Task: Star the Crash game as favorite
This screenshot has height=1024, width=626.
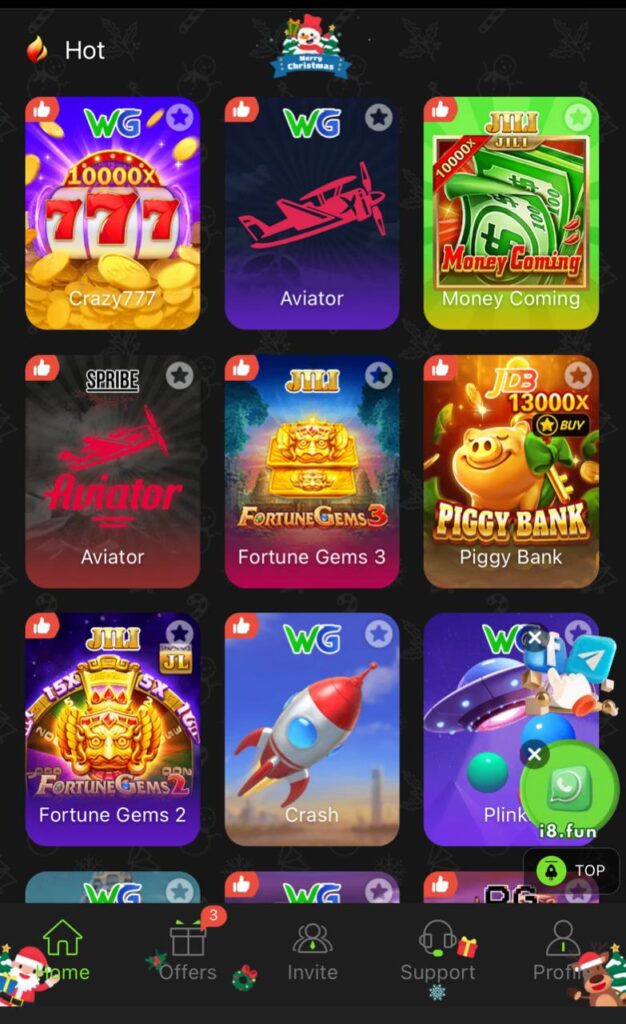Action: [378, 634]
